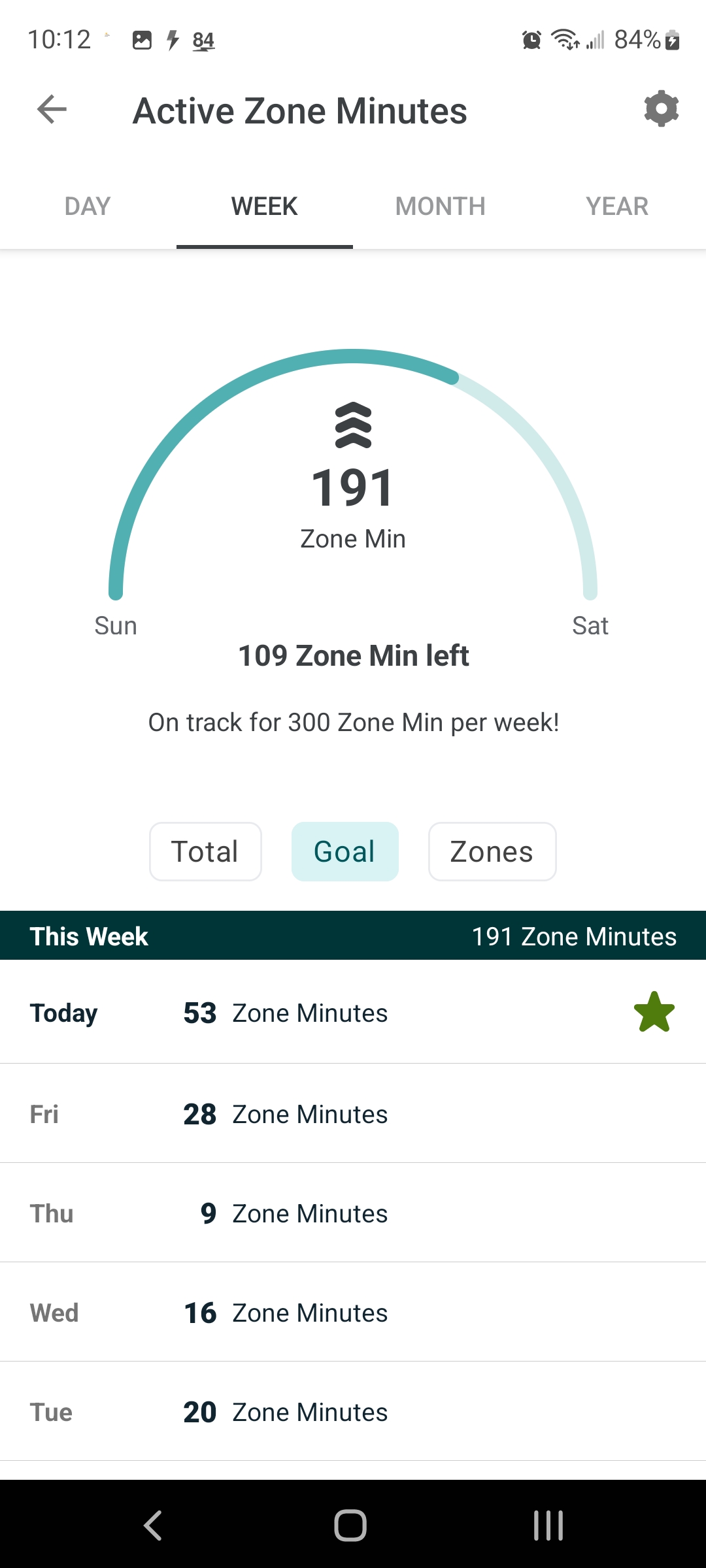706x1568 pixels.
Task: Select the Week tab
Action: (x=264, y=206)
